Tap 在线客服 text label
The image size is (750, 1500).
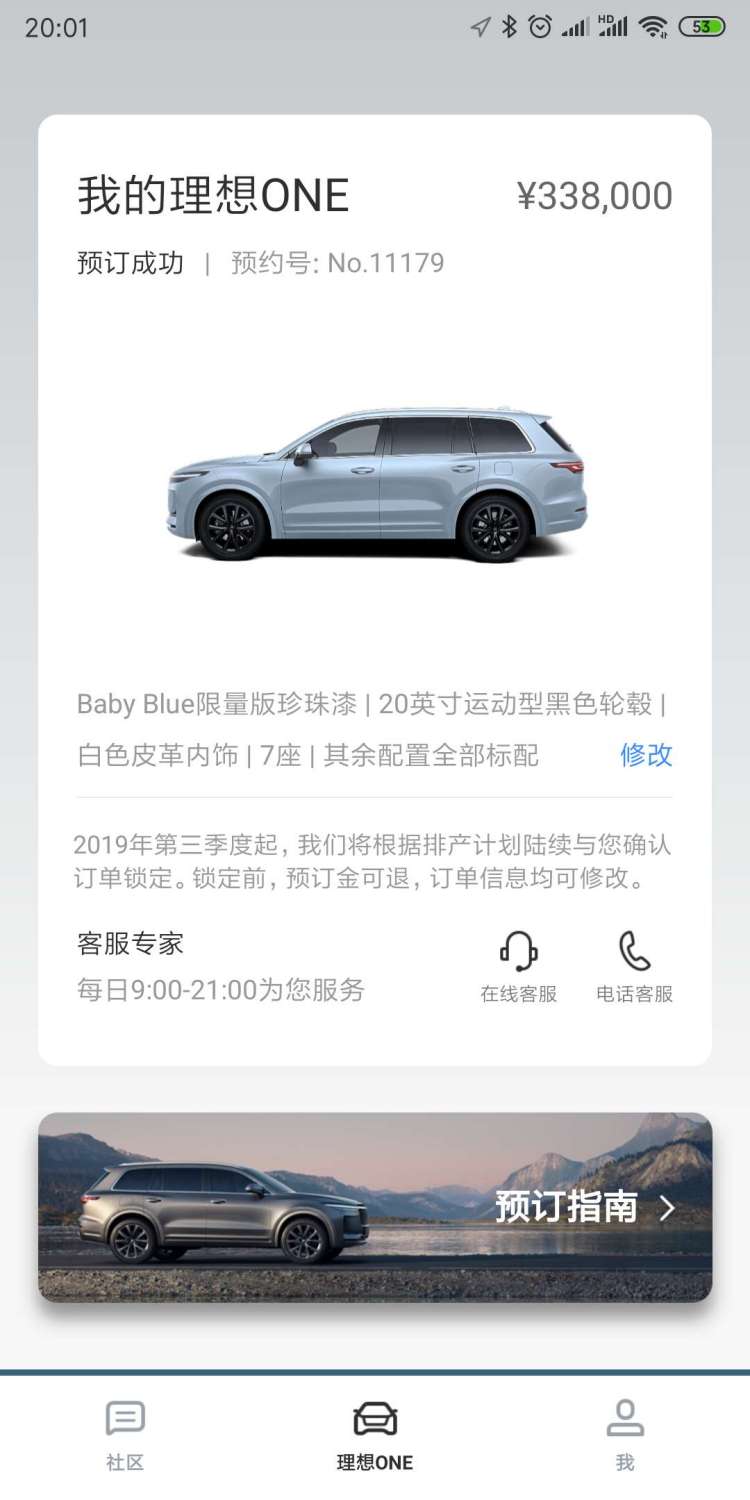tap(518, 995)
